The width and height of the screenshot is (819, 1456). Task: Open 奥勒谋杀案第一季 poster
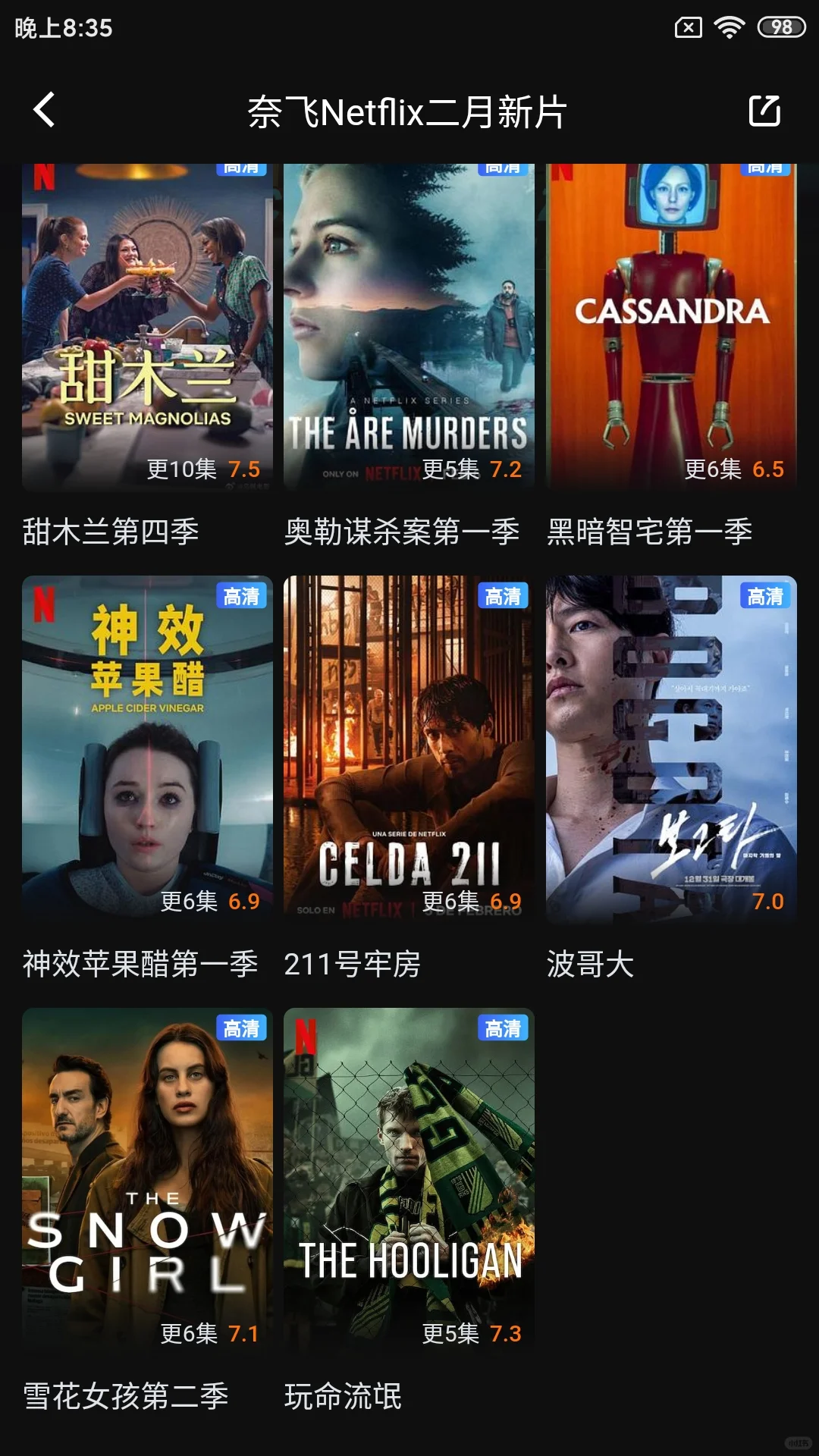[x=409, y=326]
